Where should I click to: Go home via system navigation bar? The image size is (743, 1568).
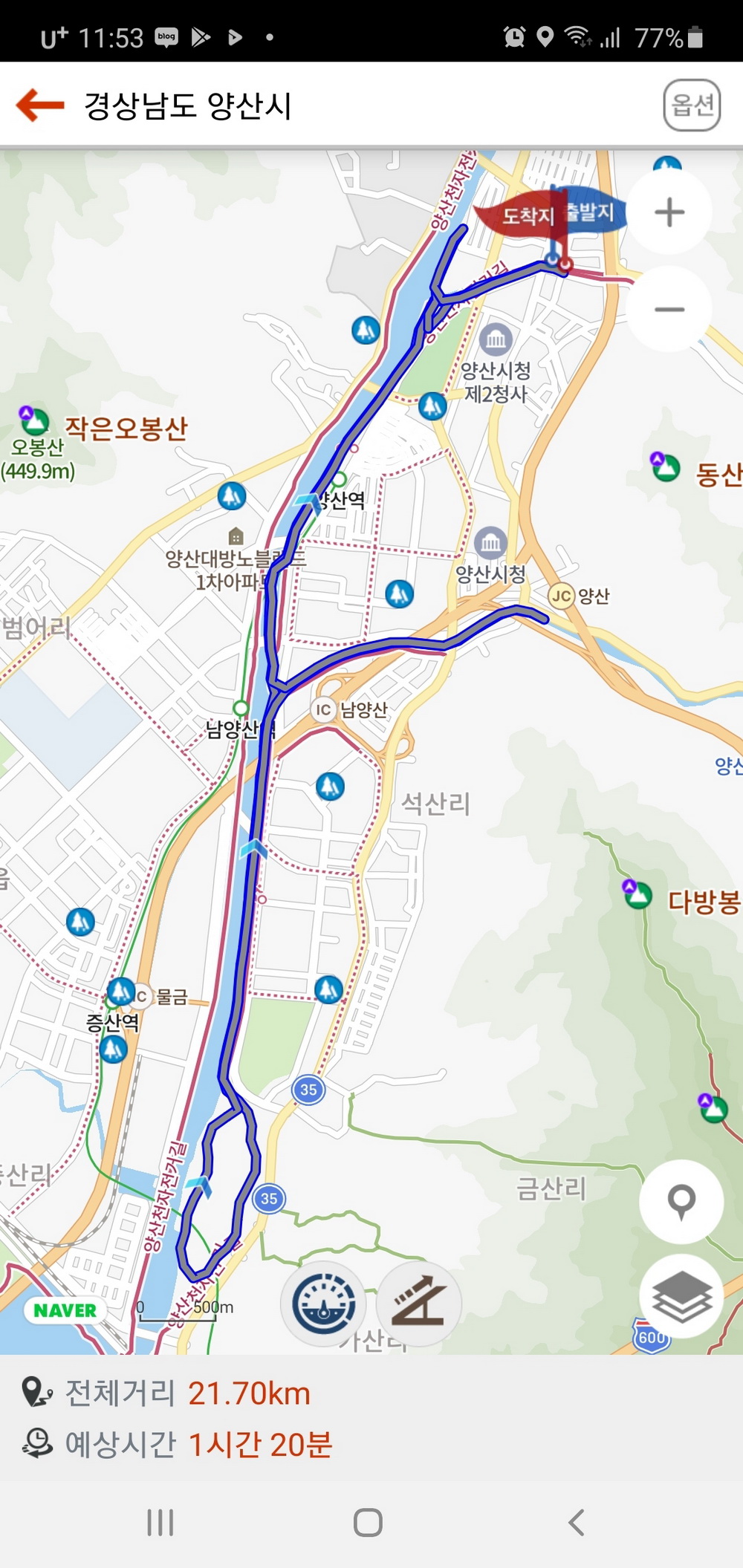(x=368, y=1522)
